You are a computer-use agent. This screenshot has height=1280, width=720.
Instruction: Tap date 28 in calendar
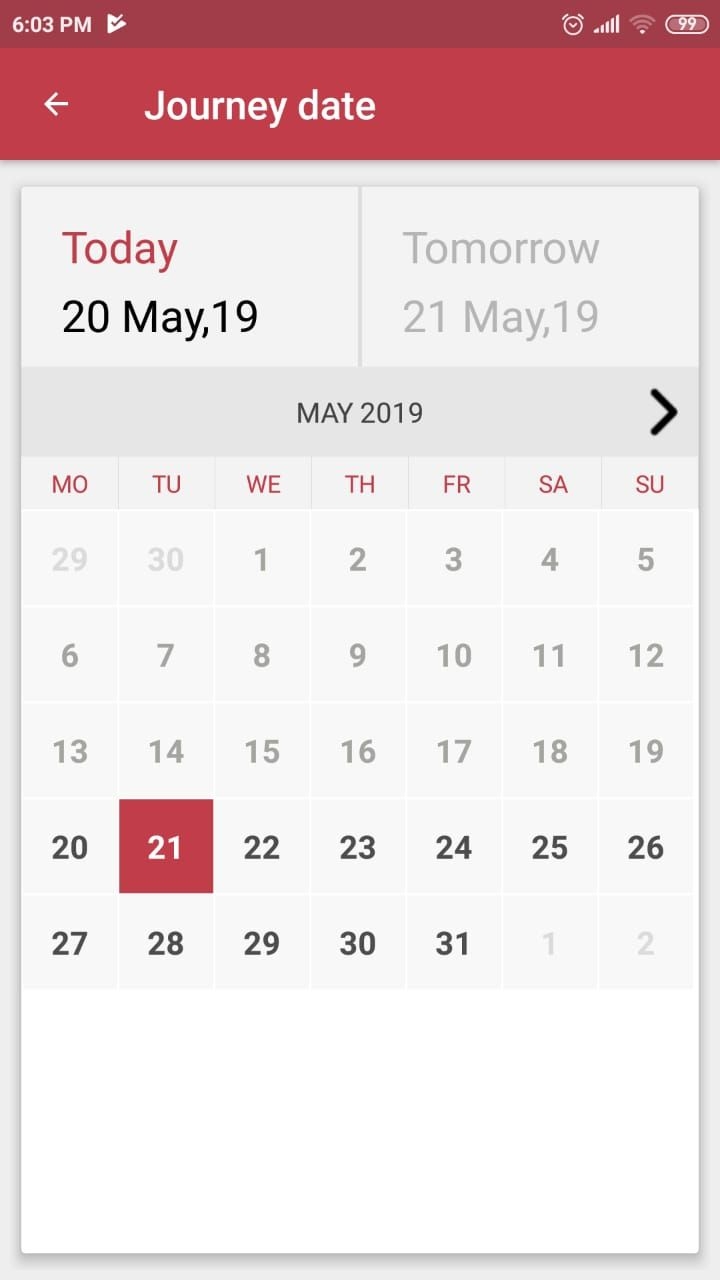(166, 943)
